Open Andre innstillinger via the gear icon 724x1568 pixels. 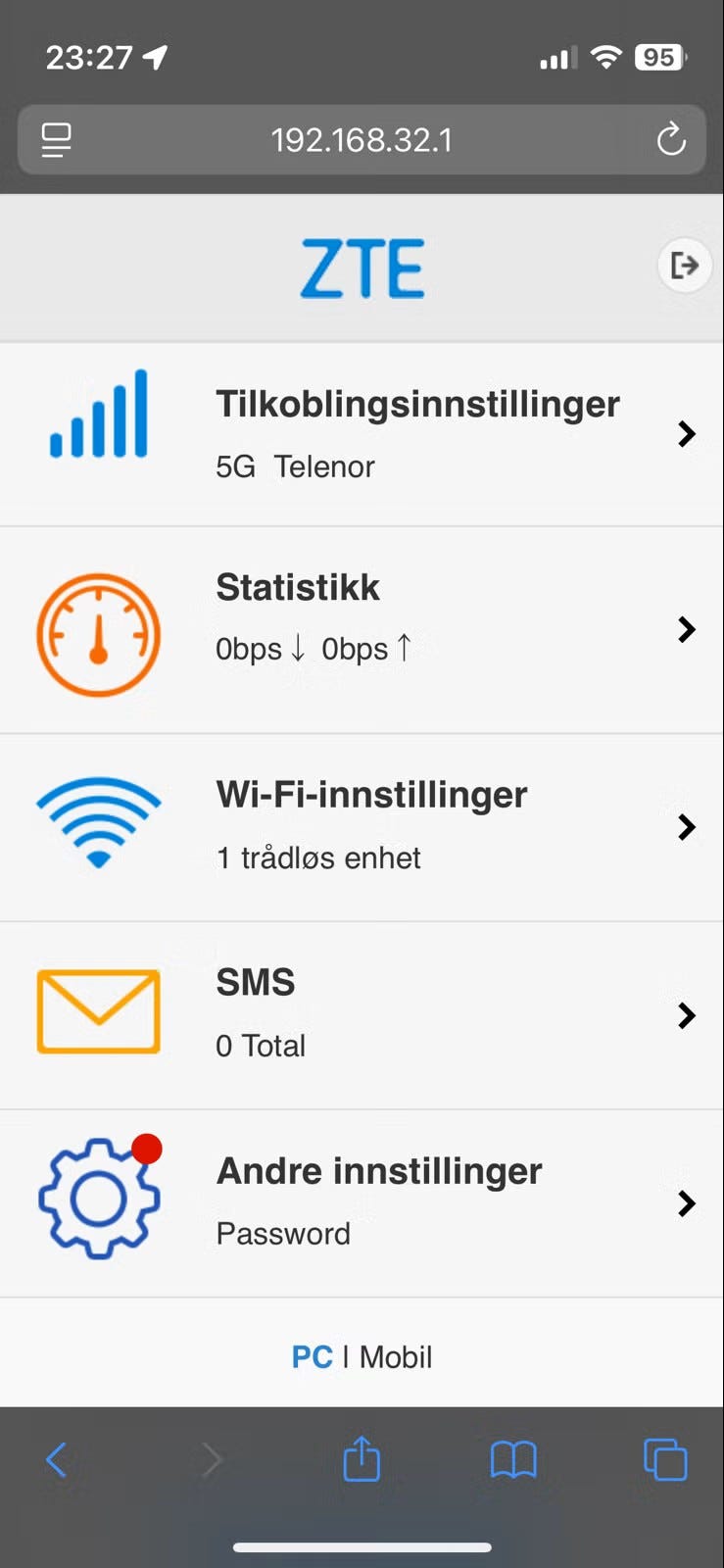(x=98, y=1198)
